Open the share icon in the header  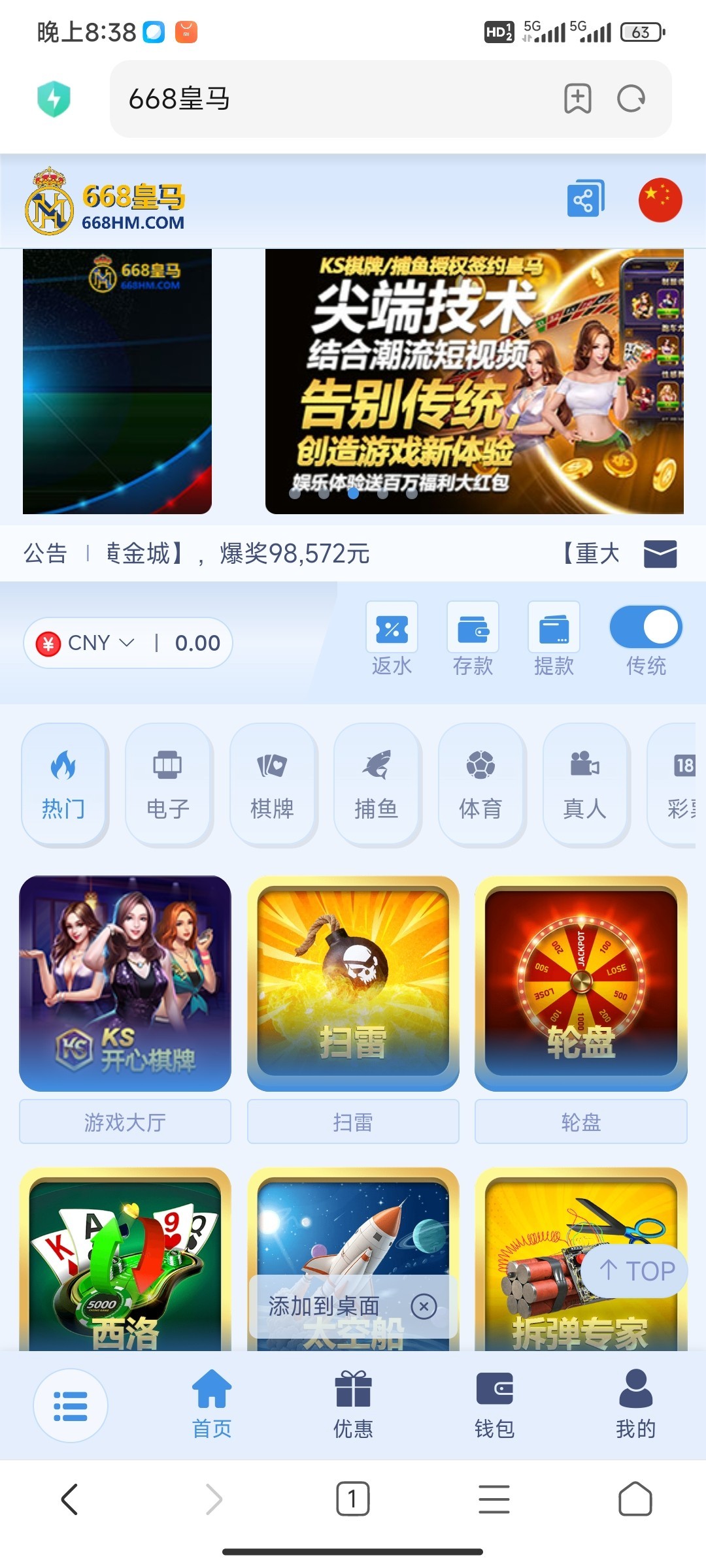coord(585,199)
